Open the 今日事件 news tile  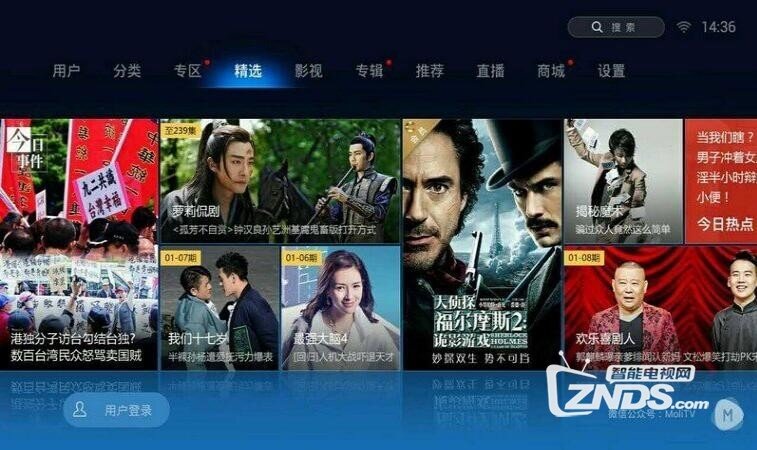(79, 245)
